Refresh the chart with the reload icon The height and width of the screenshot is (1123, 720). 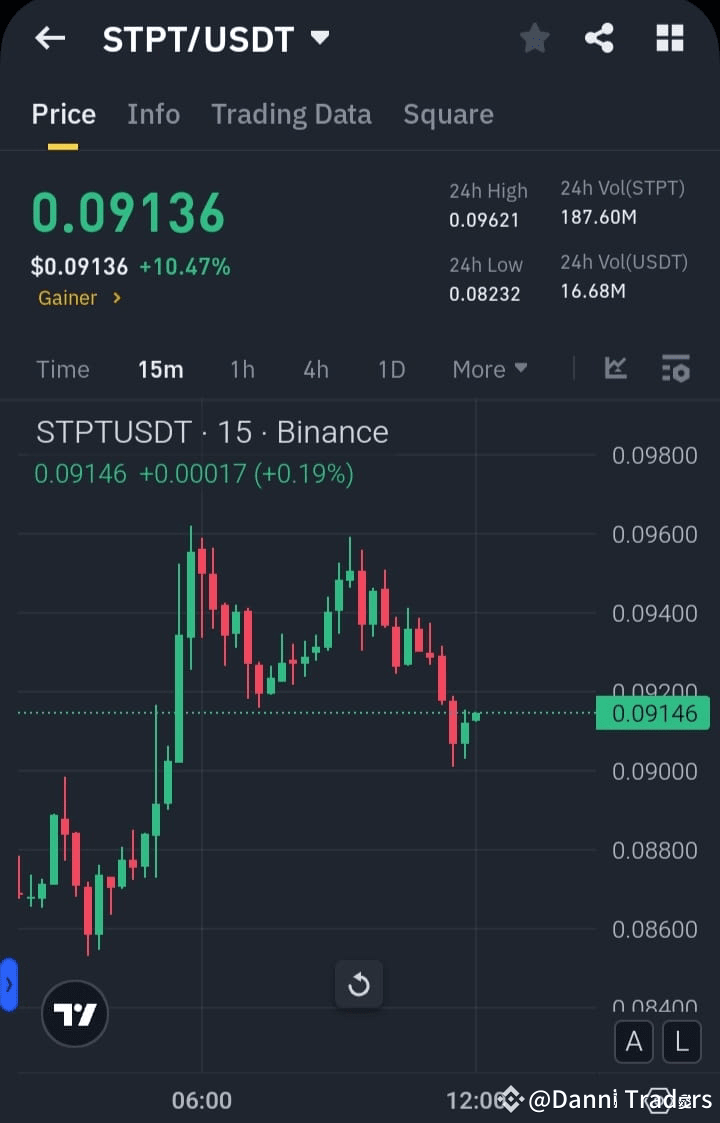pos(359,985)
